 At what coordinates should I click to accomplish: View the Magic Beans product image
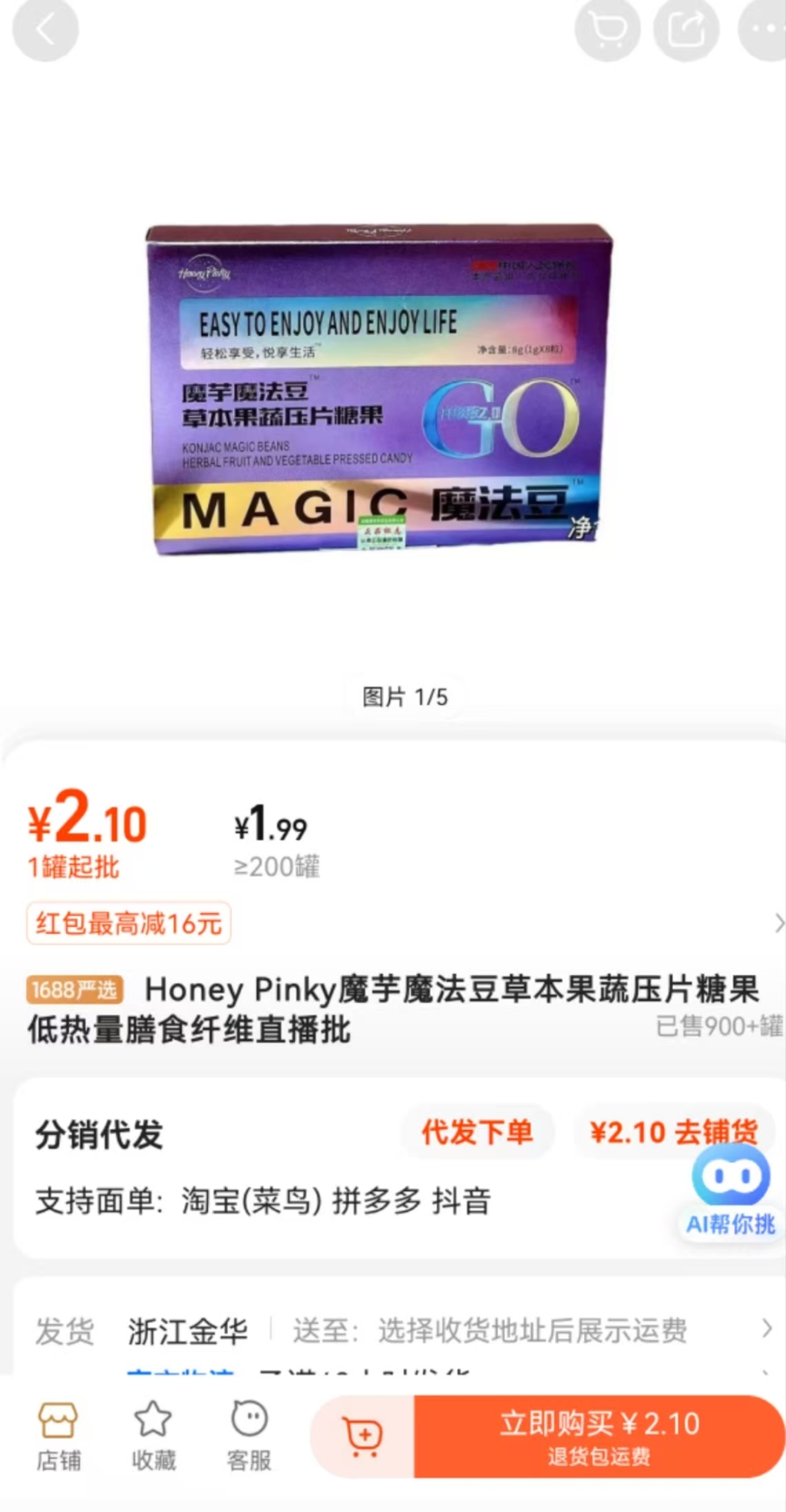(x=380, y=390)
